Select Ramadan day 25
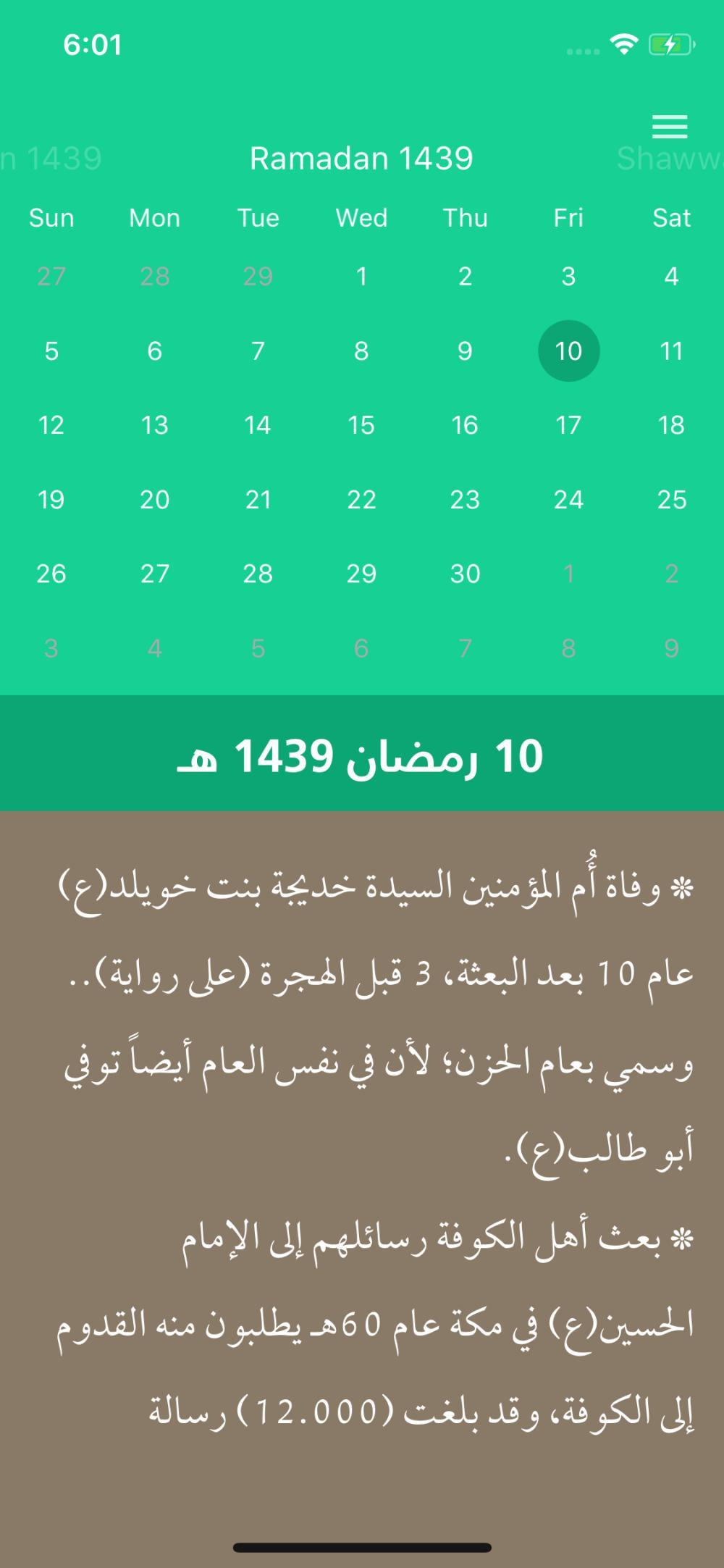The width and height of the screenshot is (724, 1568). tap(671, 500)
